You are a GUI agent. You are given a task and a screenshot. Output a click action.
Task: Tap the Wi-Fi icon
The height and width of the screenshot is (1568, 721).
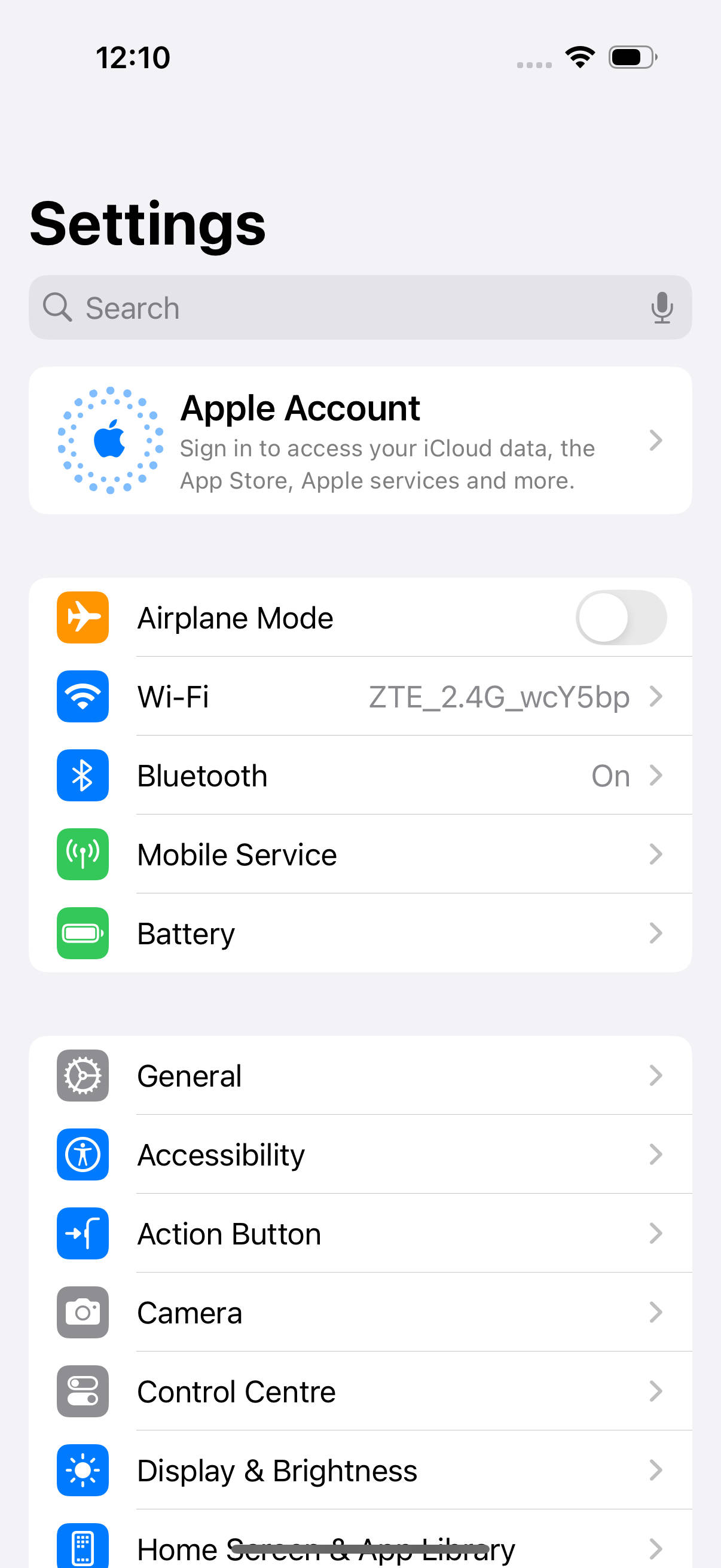point(82,696)
